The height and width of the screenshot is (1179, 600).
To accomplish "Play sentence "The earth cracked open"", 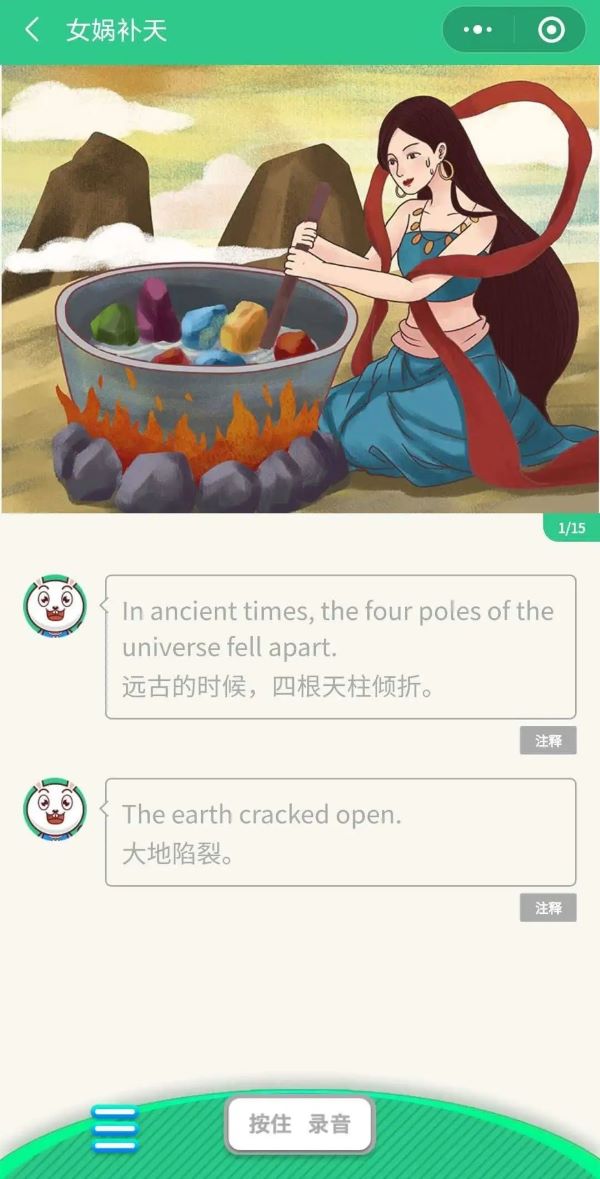I will 340,832.
